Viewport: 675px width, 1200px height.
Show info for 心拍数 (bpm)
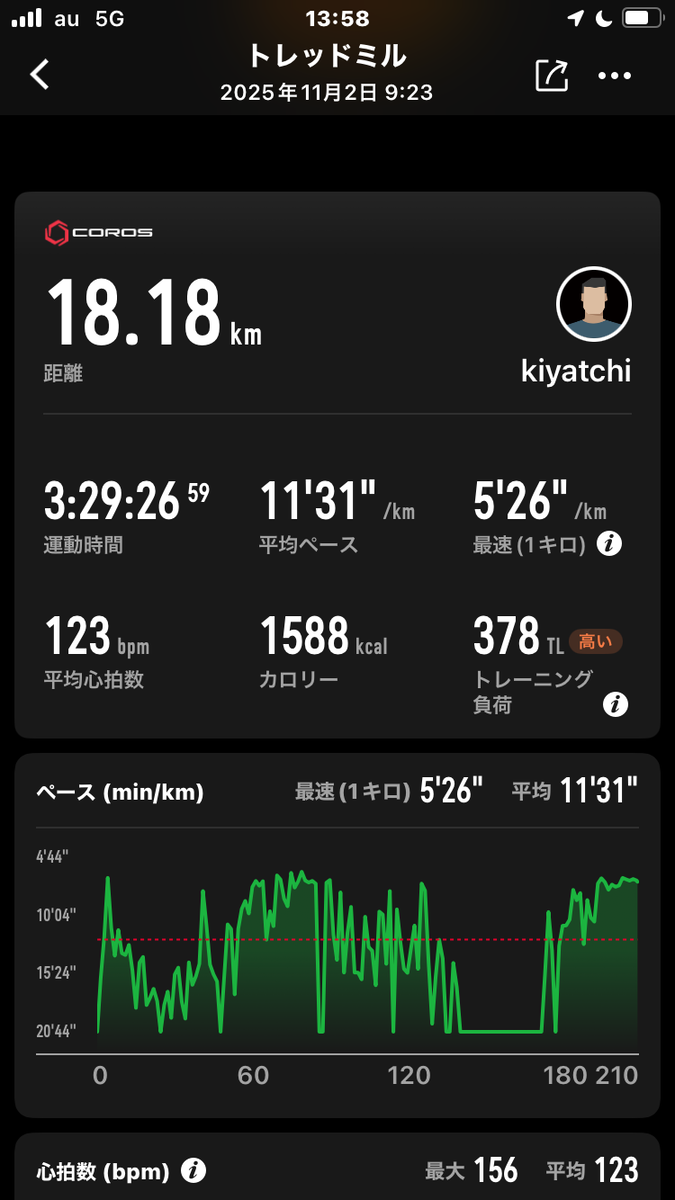(x=194, y=1170)
